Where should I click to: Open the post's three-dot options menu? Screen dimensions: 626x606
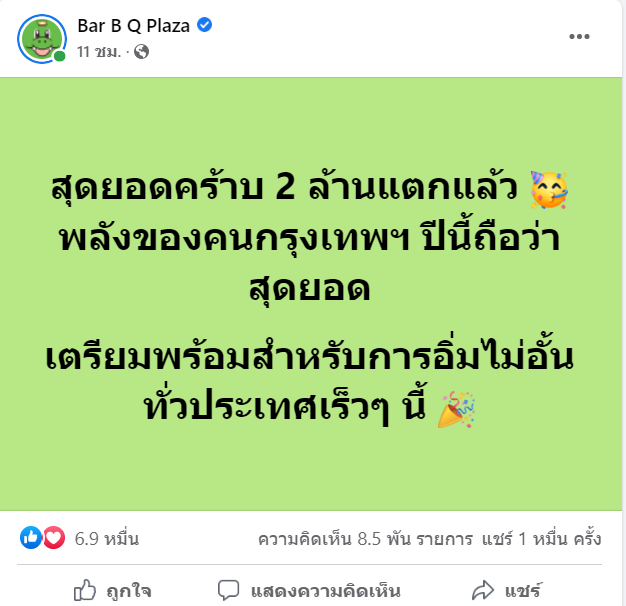[x=580, y=37]
